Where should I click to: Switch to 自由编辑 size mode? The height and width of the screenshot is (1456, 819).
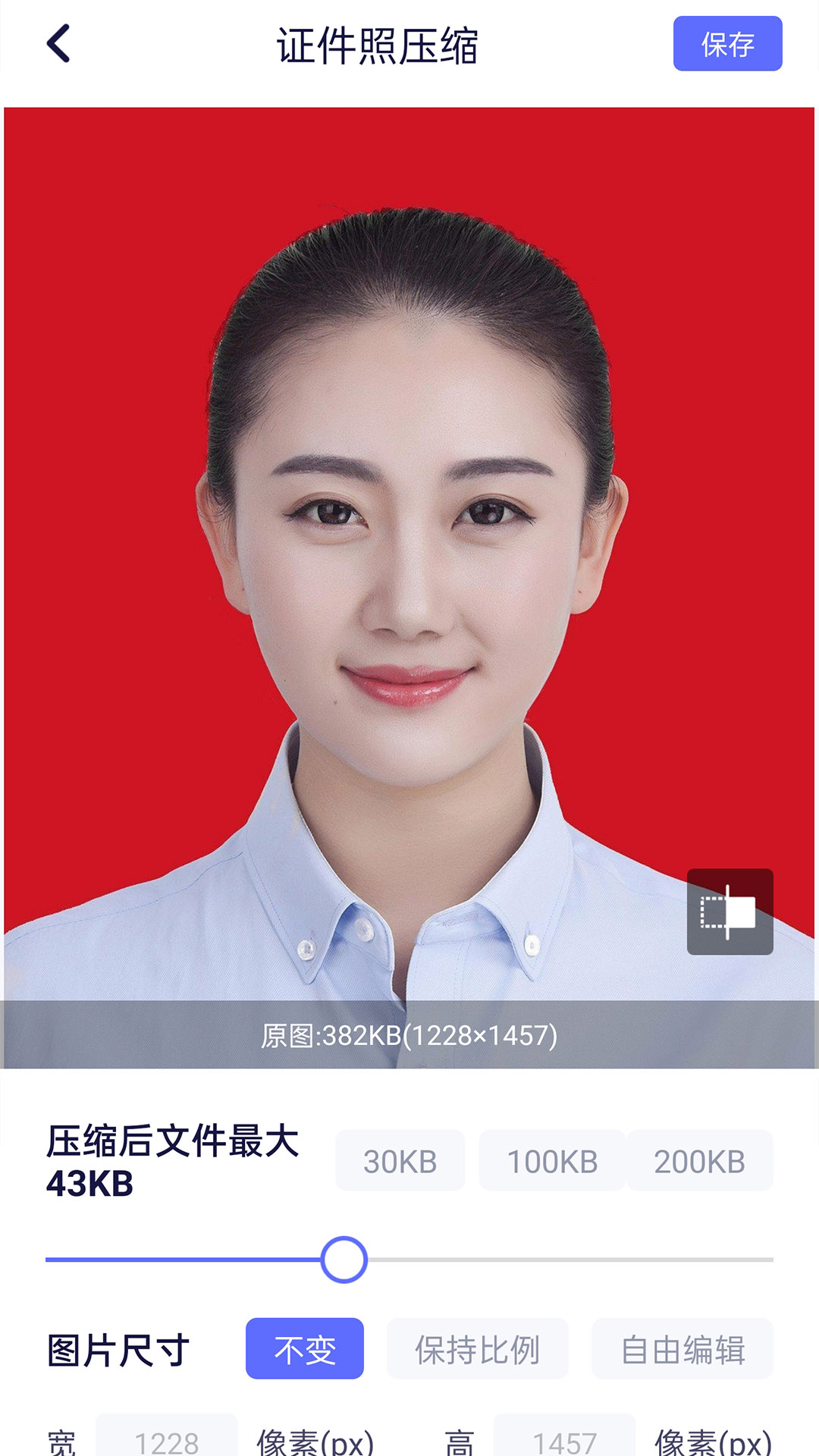click(x=682, y=1349)
